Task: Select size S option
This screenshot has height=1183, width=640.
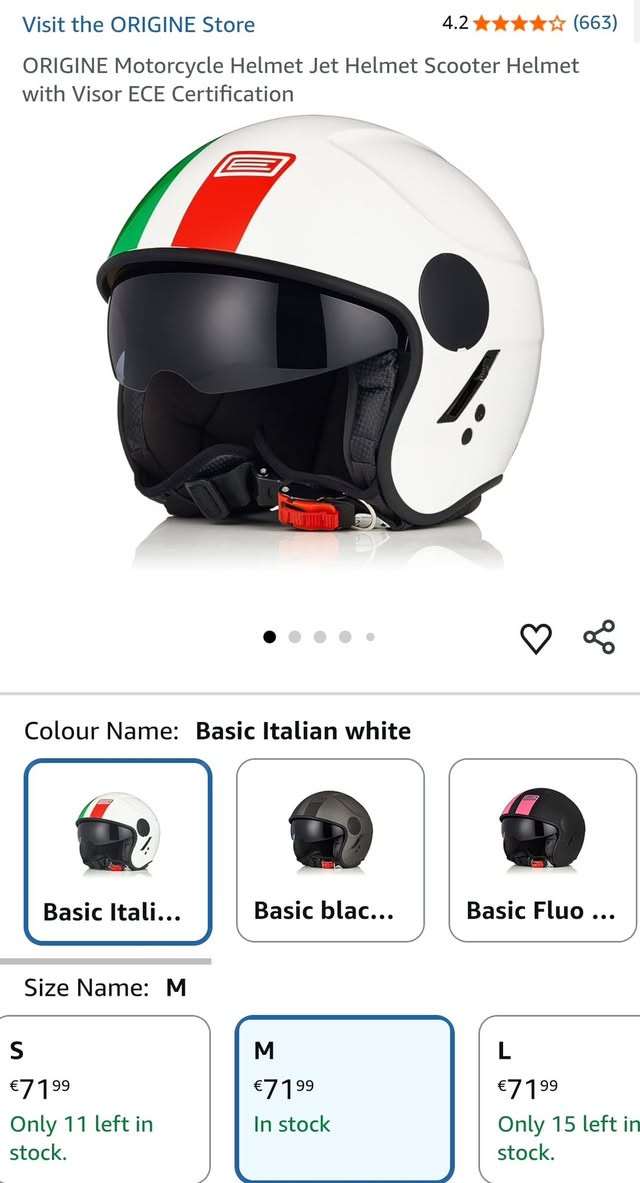Action: (105, 1098)
